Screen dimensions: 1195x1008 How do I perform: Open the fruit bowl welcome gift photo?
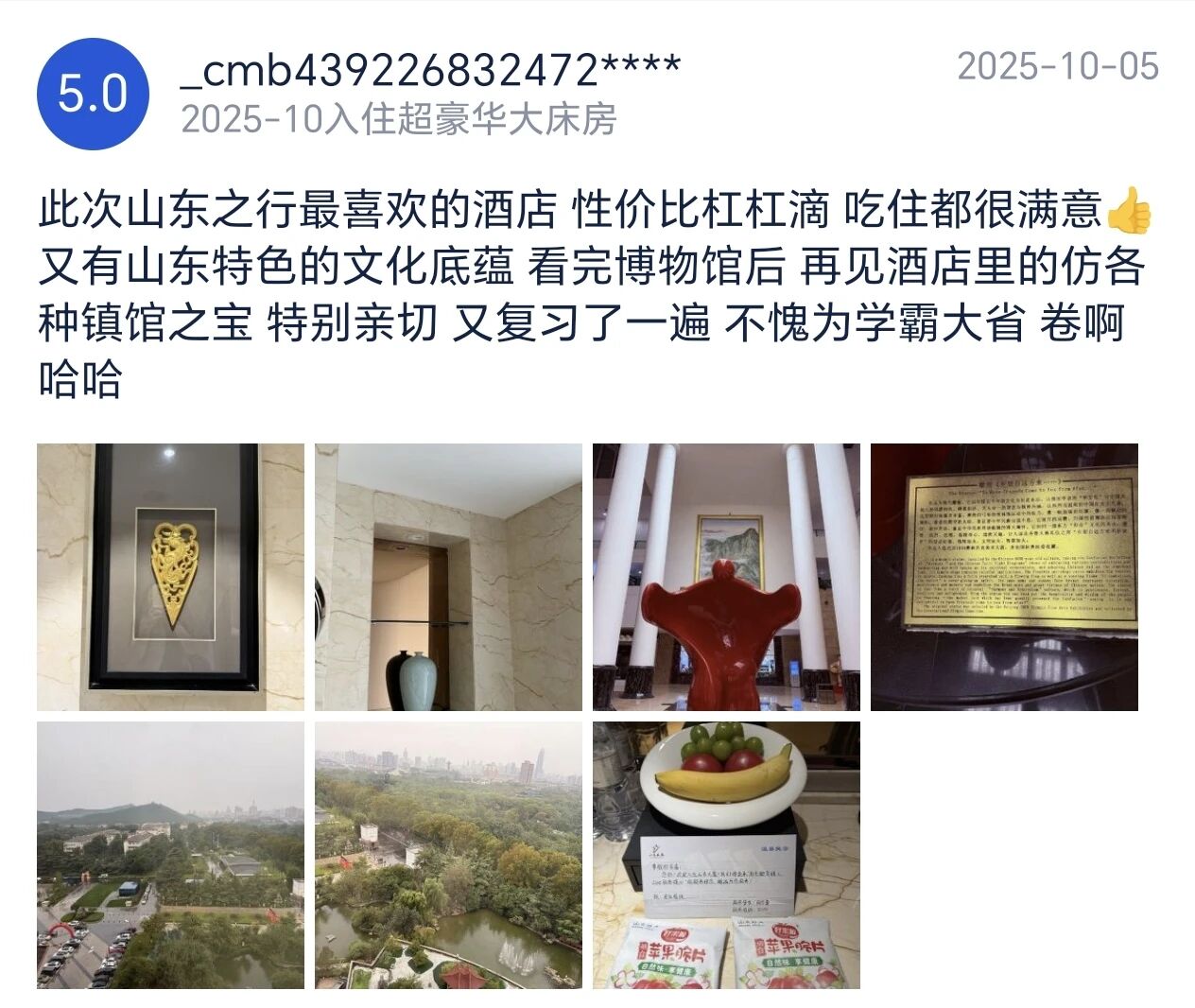[726, 855]
